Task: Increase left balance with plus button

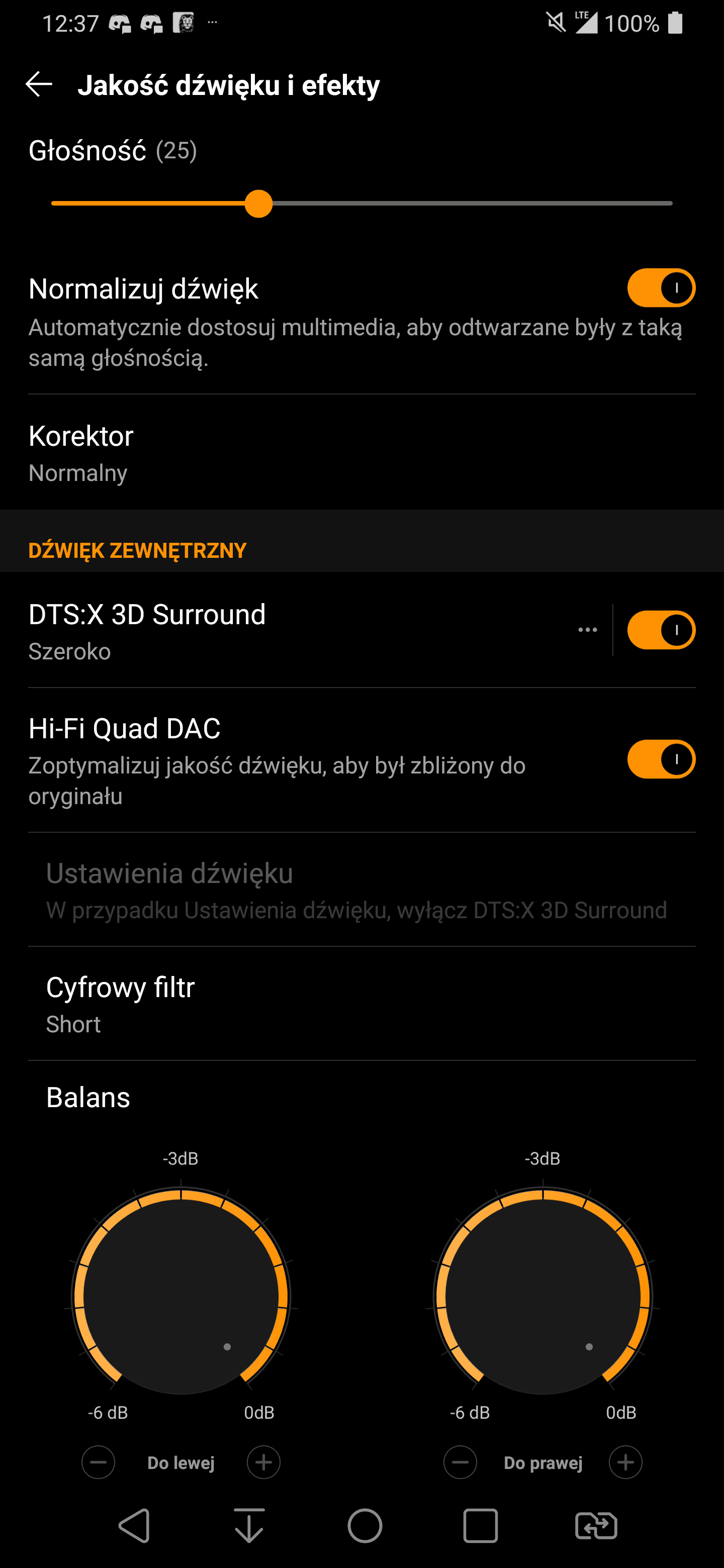Action: (x=263, y=1462)
